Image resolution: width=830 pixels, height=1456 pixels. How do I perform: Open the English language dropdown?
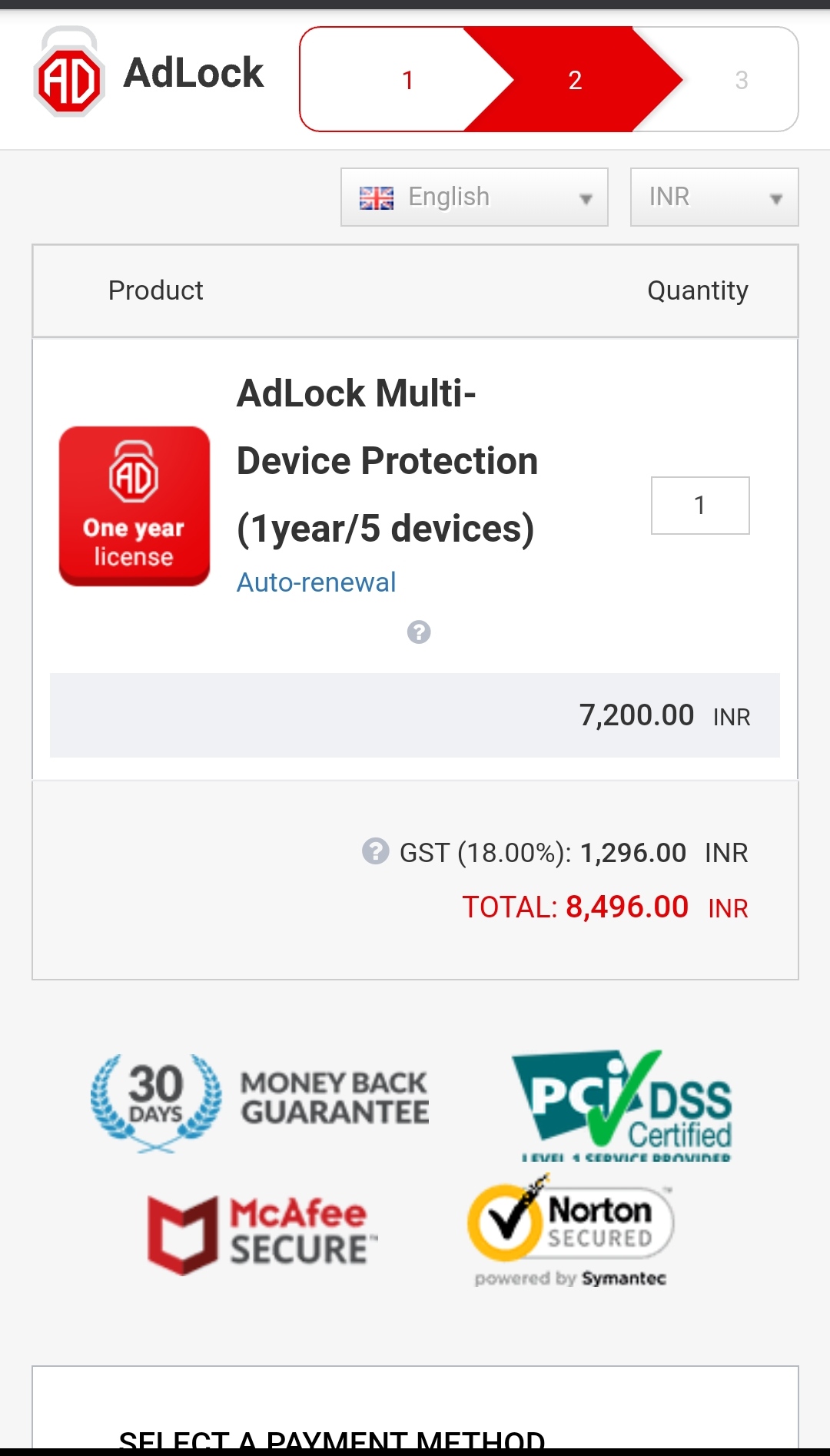474,197
